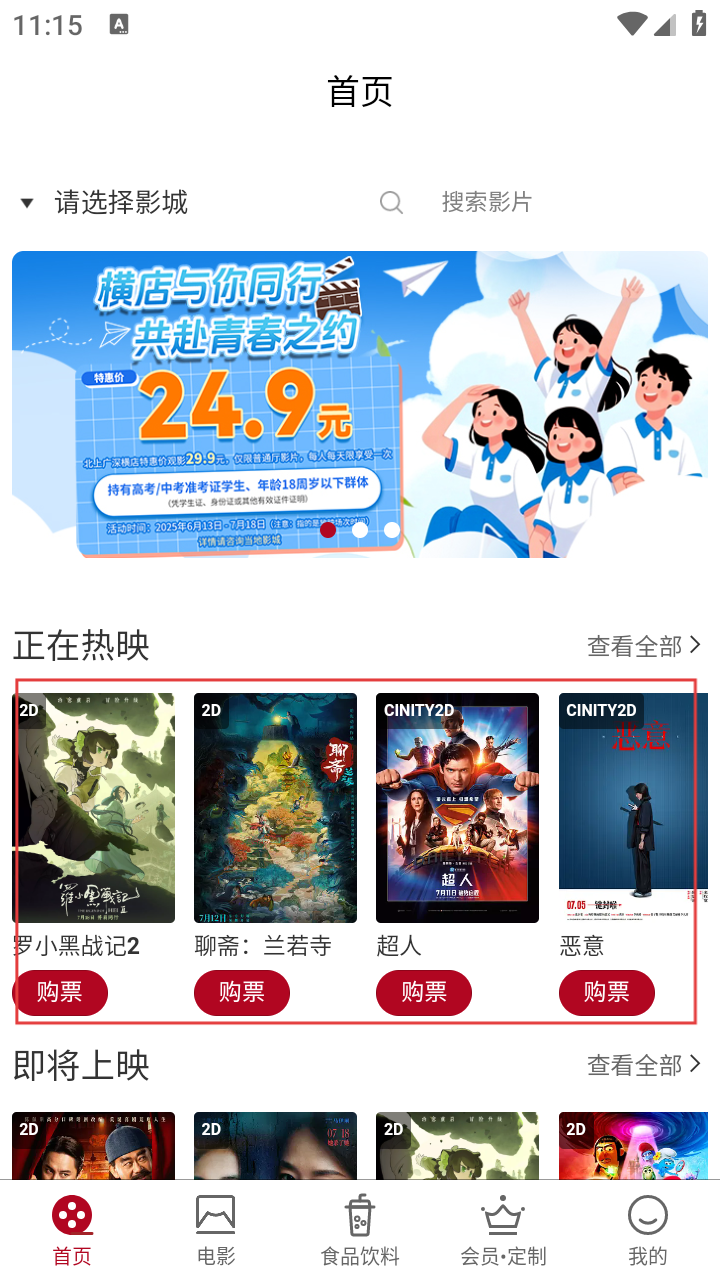This screenshot has width=720, height=1280.
Task: View all movies in 即将上映
Action: point(644,1065)
